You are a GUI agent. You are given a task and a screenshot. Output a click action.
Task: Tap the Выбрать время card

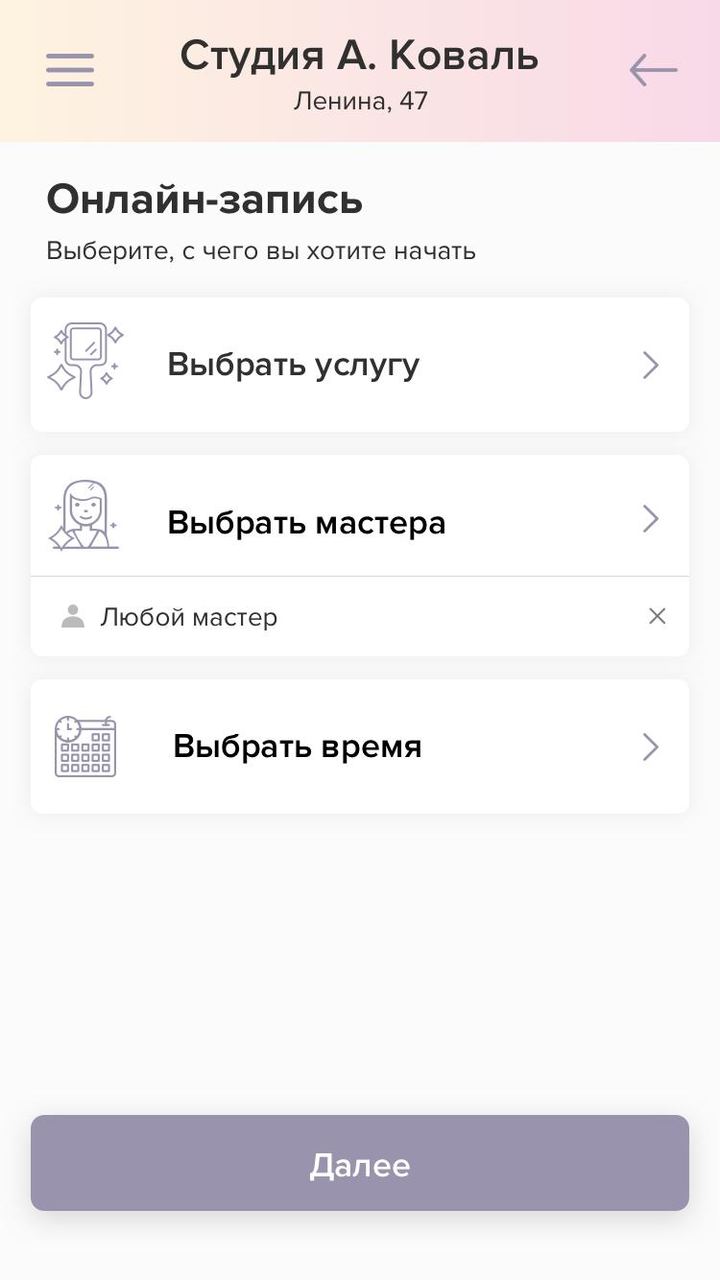(x=360, y=746)
